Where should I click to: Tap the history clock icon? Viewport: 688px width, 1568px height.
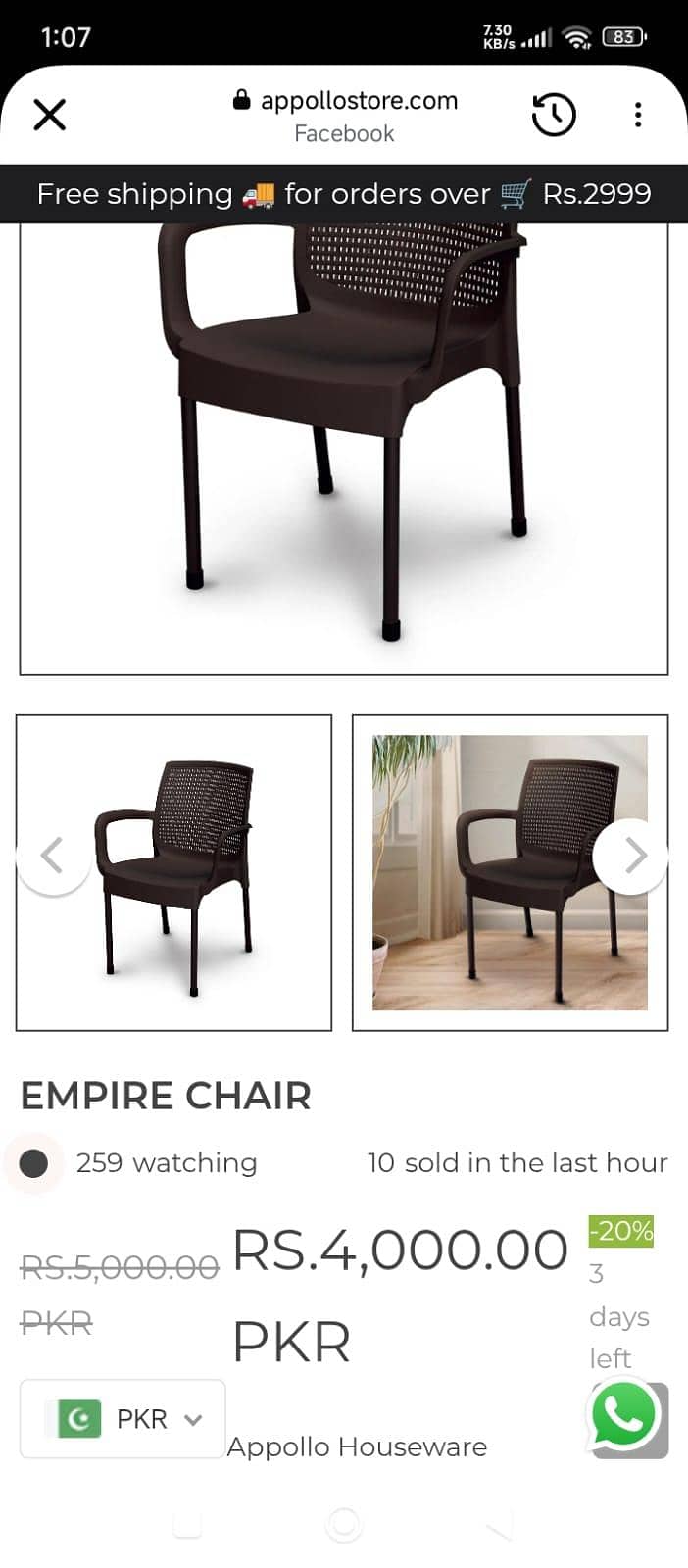point(554,116)
